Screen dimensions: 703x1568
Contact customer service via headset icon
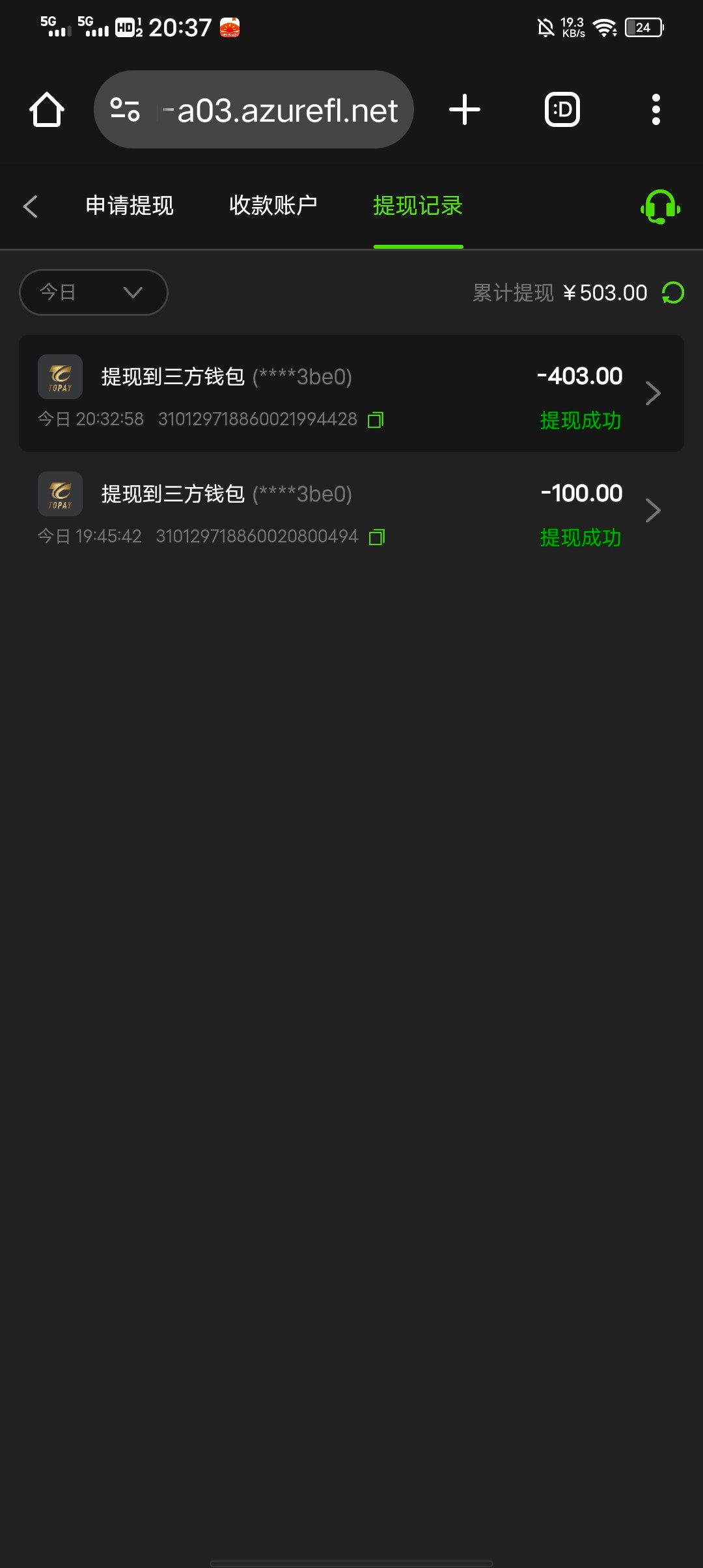[660, 207]
